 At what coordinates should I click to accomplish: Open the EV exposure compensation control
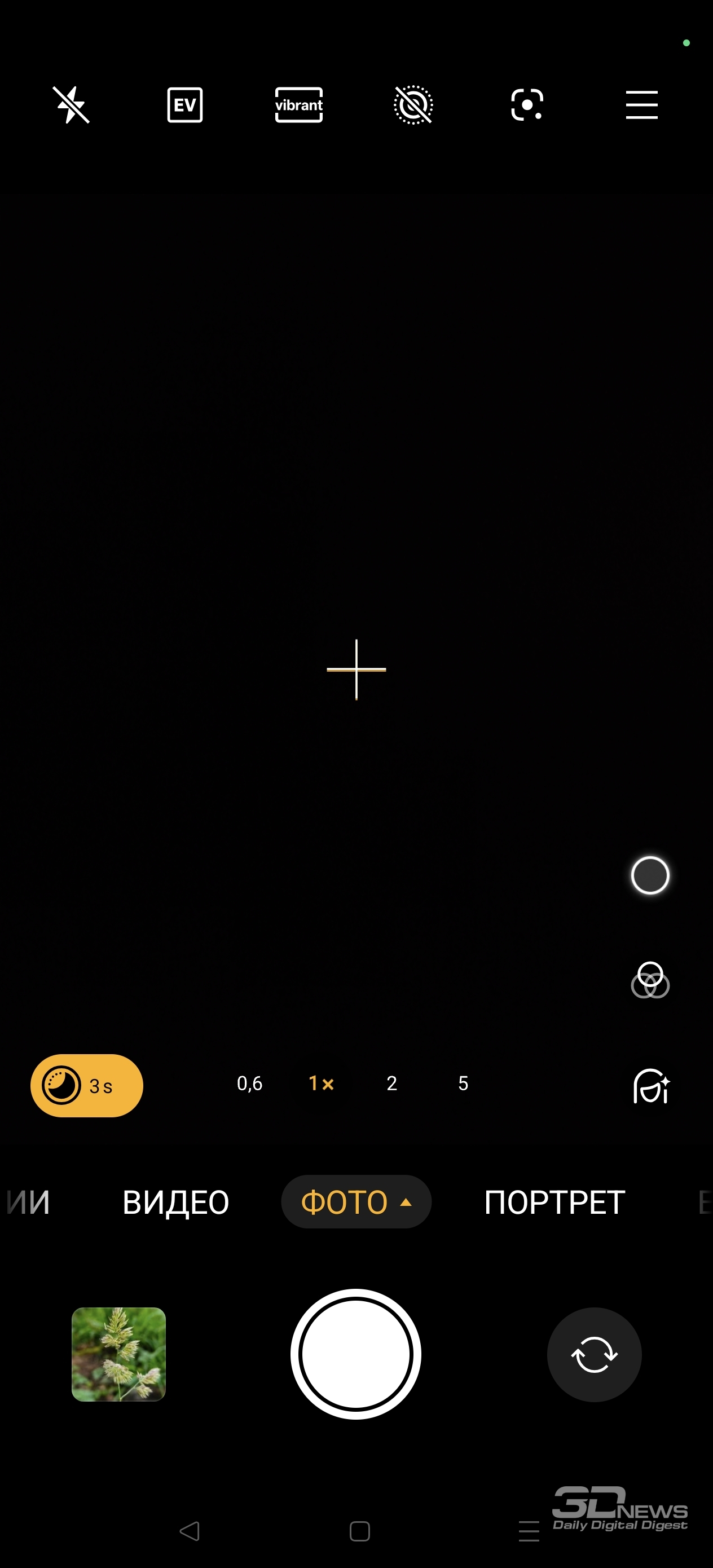tap(184, 105)
